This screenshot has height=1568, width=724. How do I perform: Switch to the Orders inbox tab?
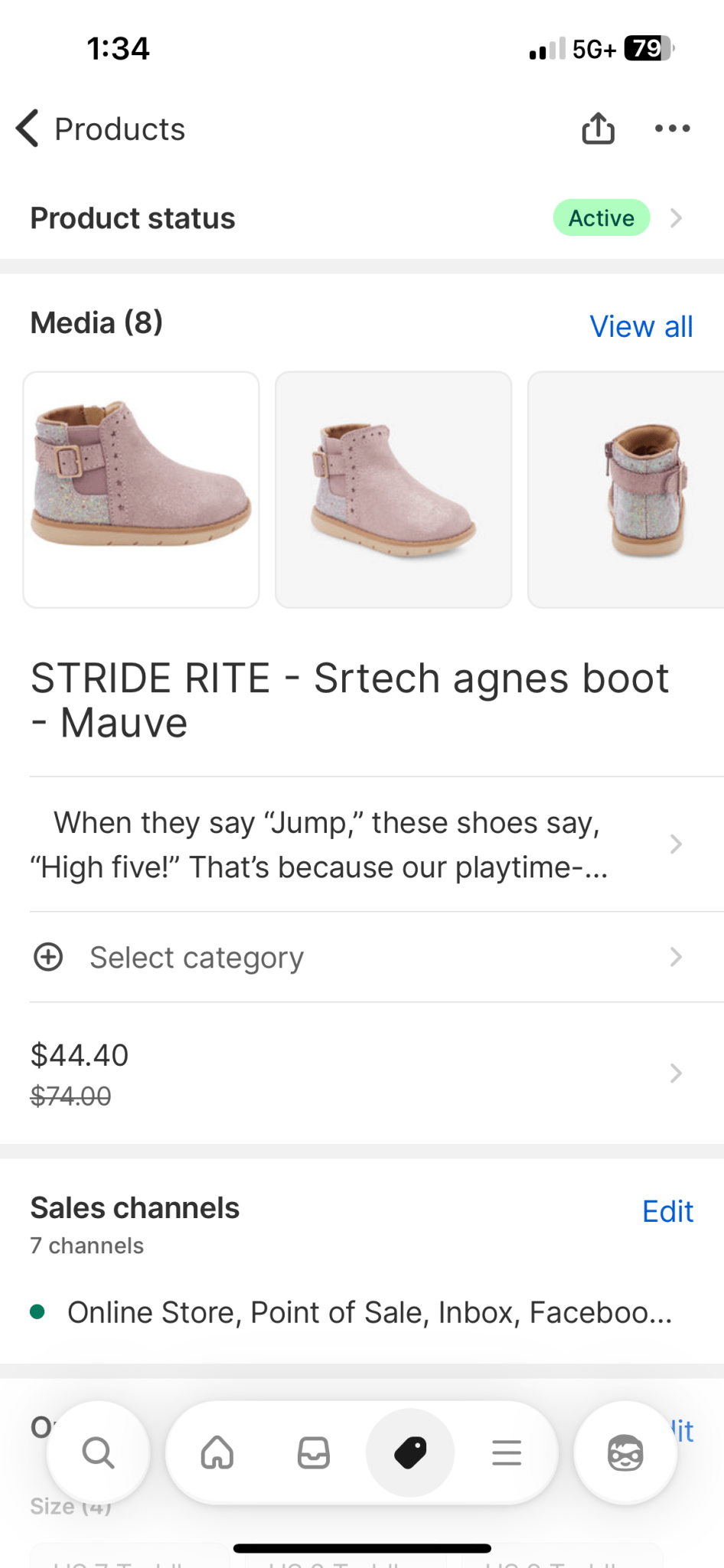(x=314, y=1452)
